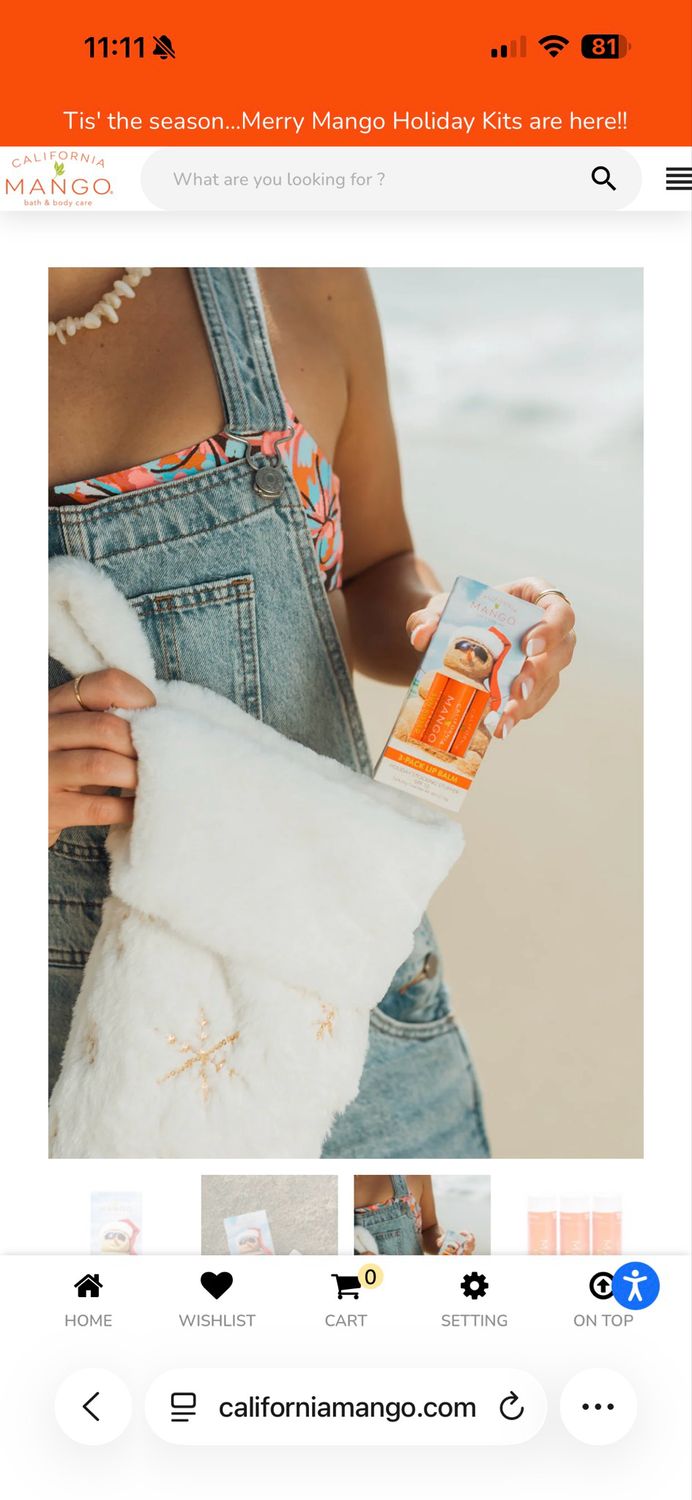This screenshot has height=1500, width=692.
Task: Select the thumbnail with denim overalls photo
Action: 422,1215
